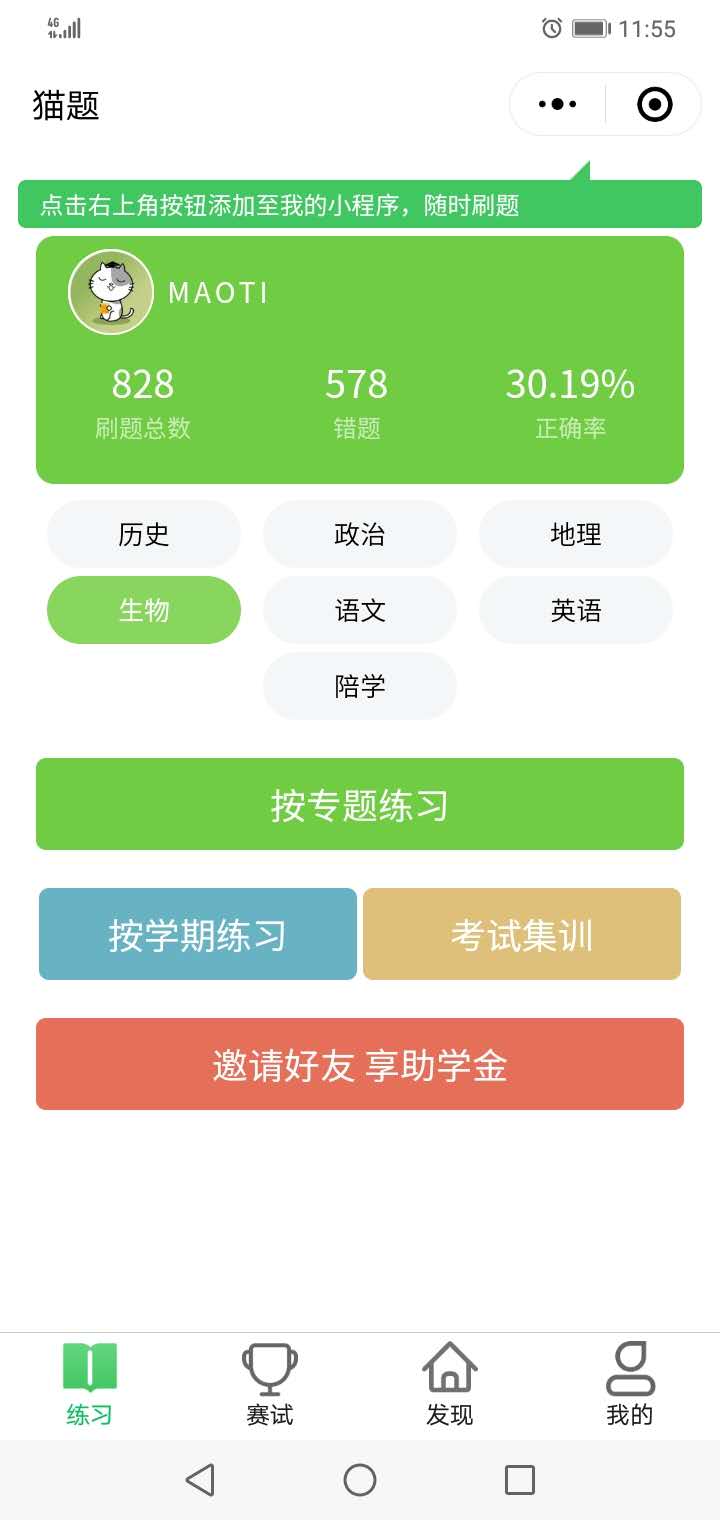Open 按学期练习 practice
This screenshot has height=1520, width=720.
point(198,934)
